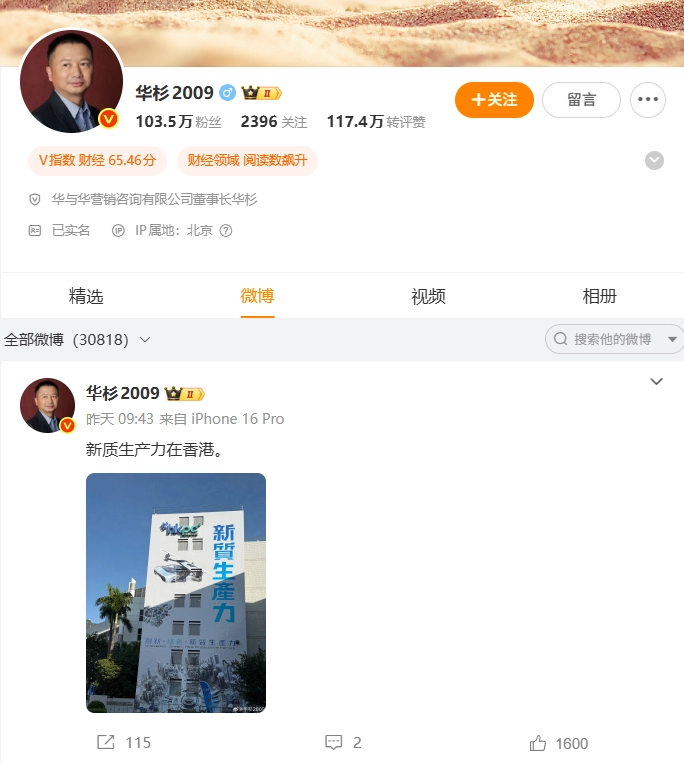Tap the 留言 message button
684x762 pixels.
point(581,100)
